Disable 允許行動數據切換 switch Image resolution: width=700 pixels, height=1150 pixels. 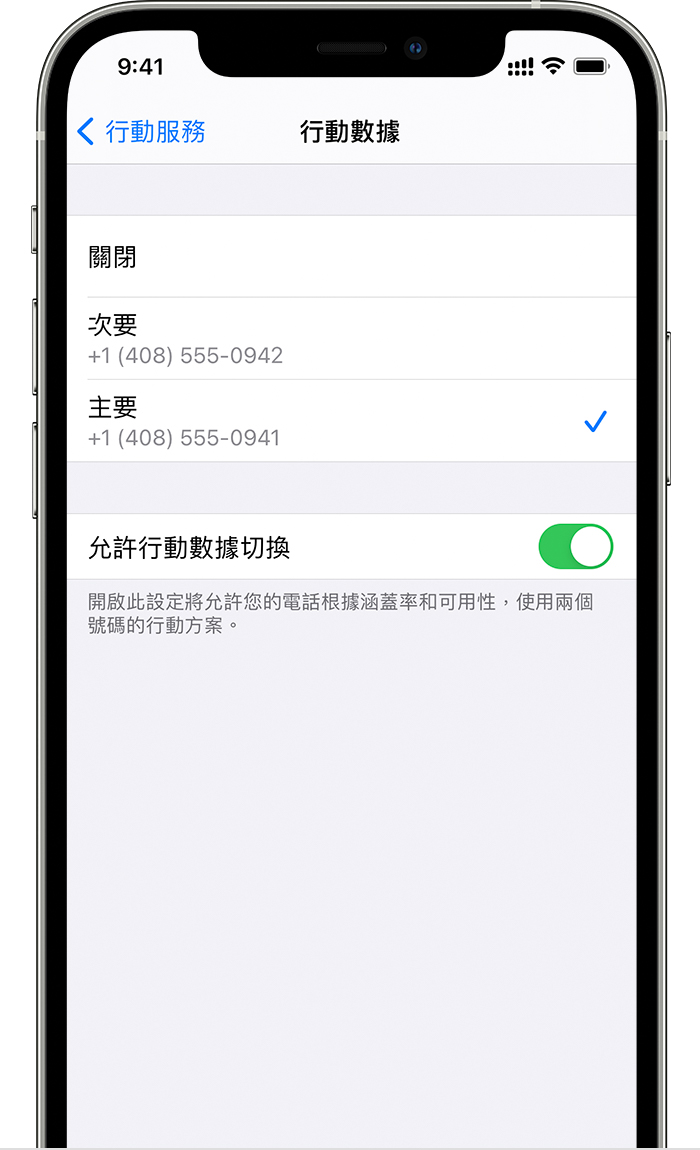tap(575, 547)
